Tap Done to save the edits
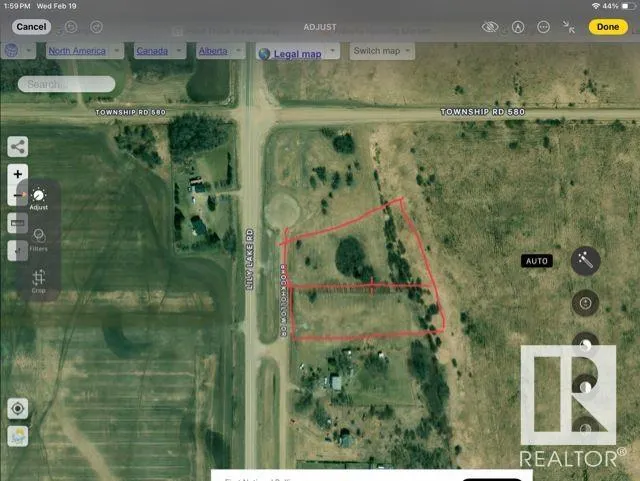The height and width of the screenshot is (481, 640). [x=608, y=27]
